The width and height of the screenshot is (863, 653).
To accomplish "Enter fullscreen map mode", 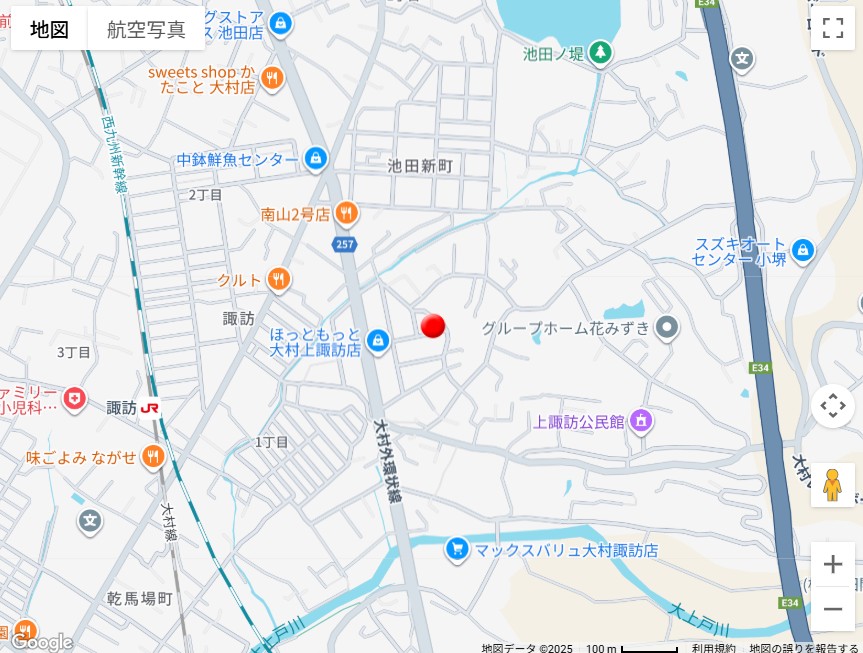I will pos(832,28).
